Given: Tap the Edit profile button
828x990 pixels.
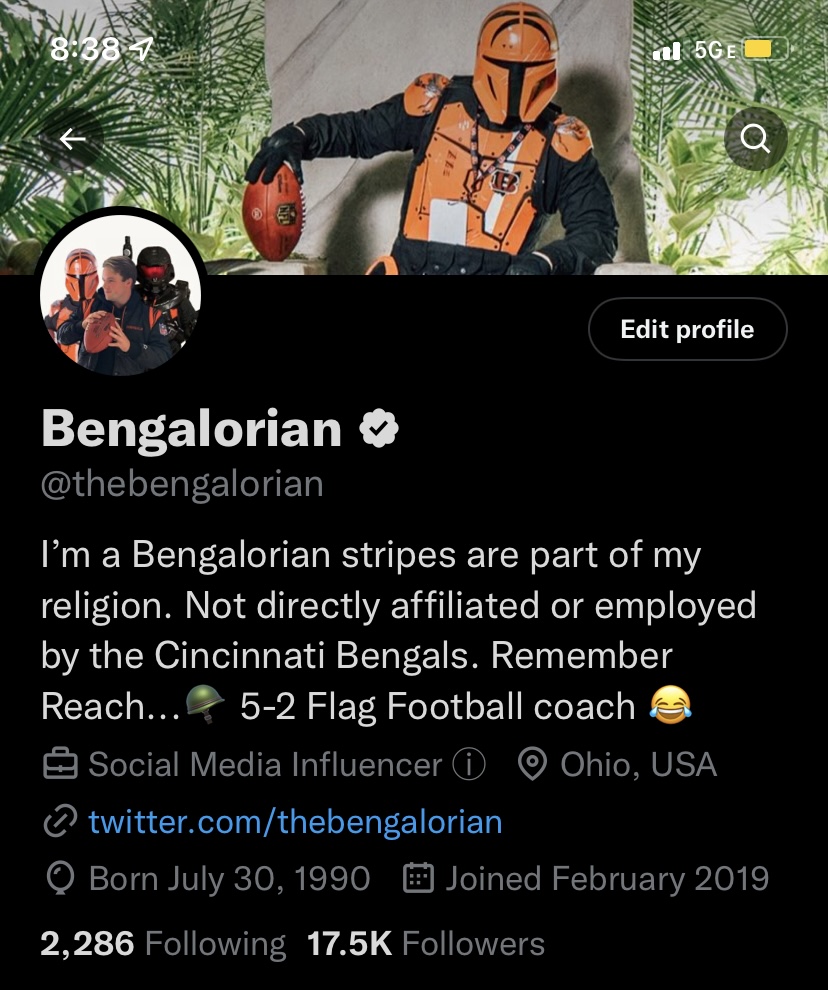Looking at the screenshot, I should point(687,329).
